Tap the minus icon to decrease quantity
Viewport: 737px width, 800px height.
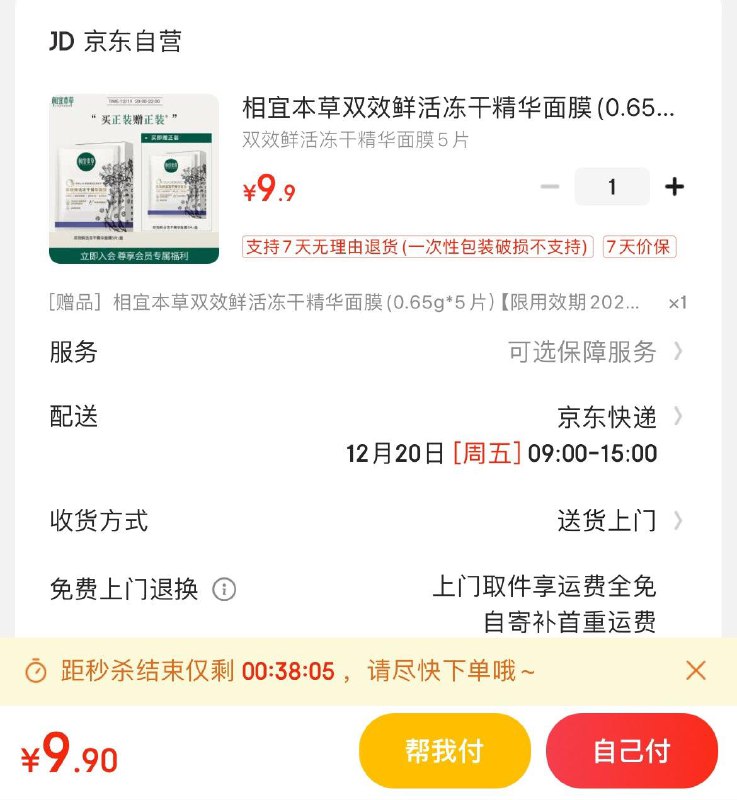coord(549,186)
